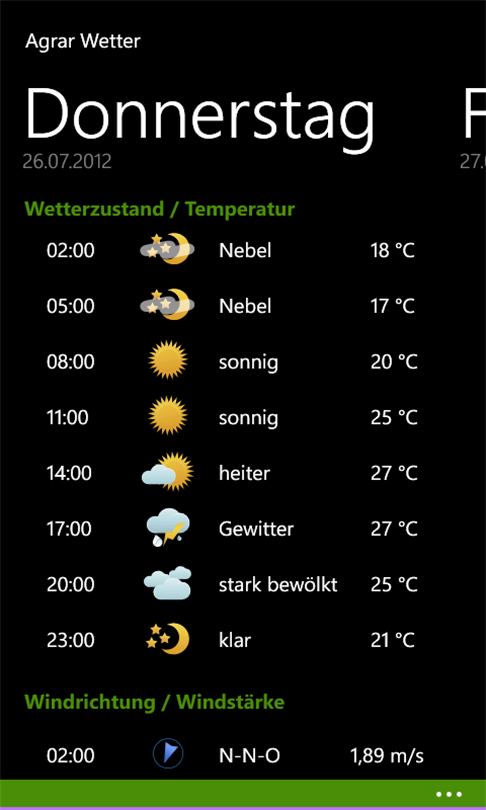Switch to the next day's pivot header

pyautogui.click(x=474, y=115)
